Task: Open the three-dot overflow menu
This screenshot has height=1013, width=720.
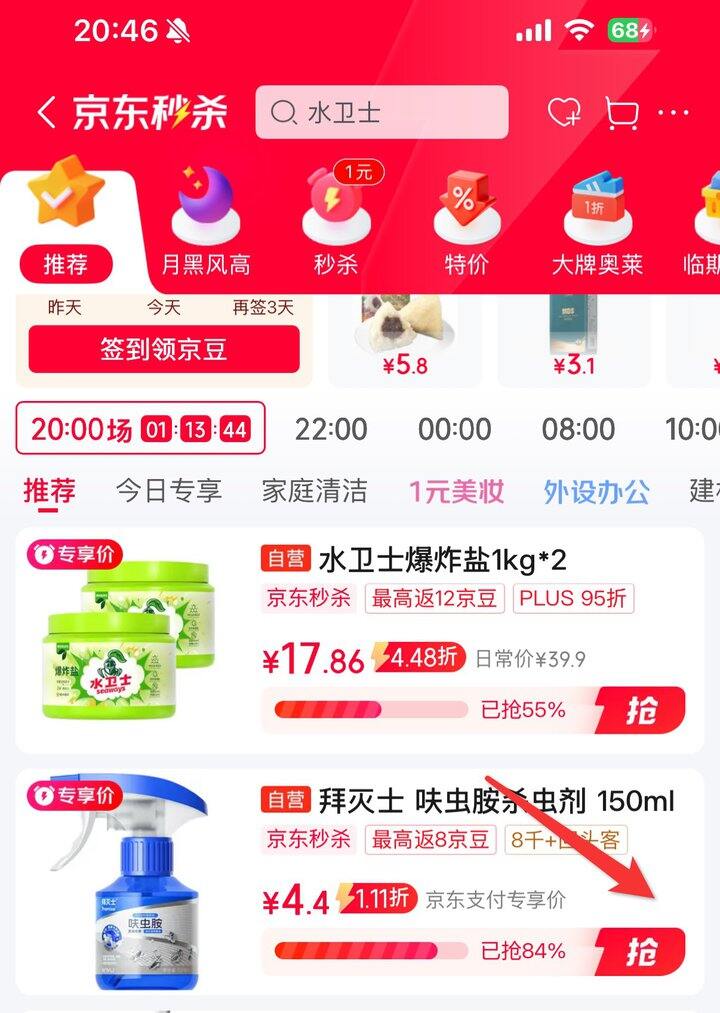Action: pyautogui.click(x=674, y=112)
